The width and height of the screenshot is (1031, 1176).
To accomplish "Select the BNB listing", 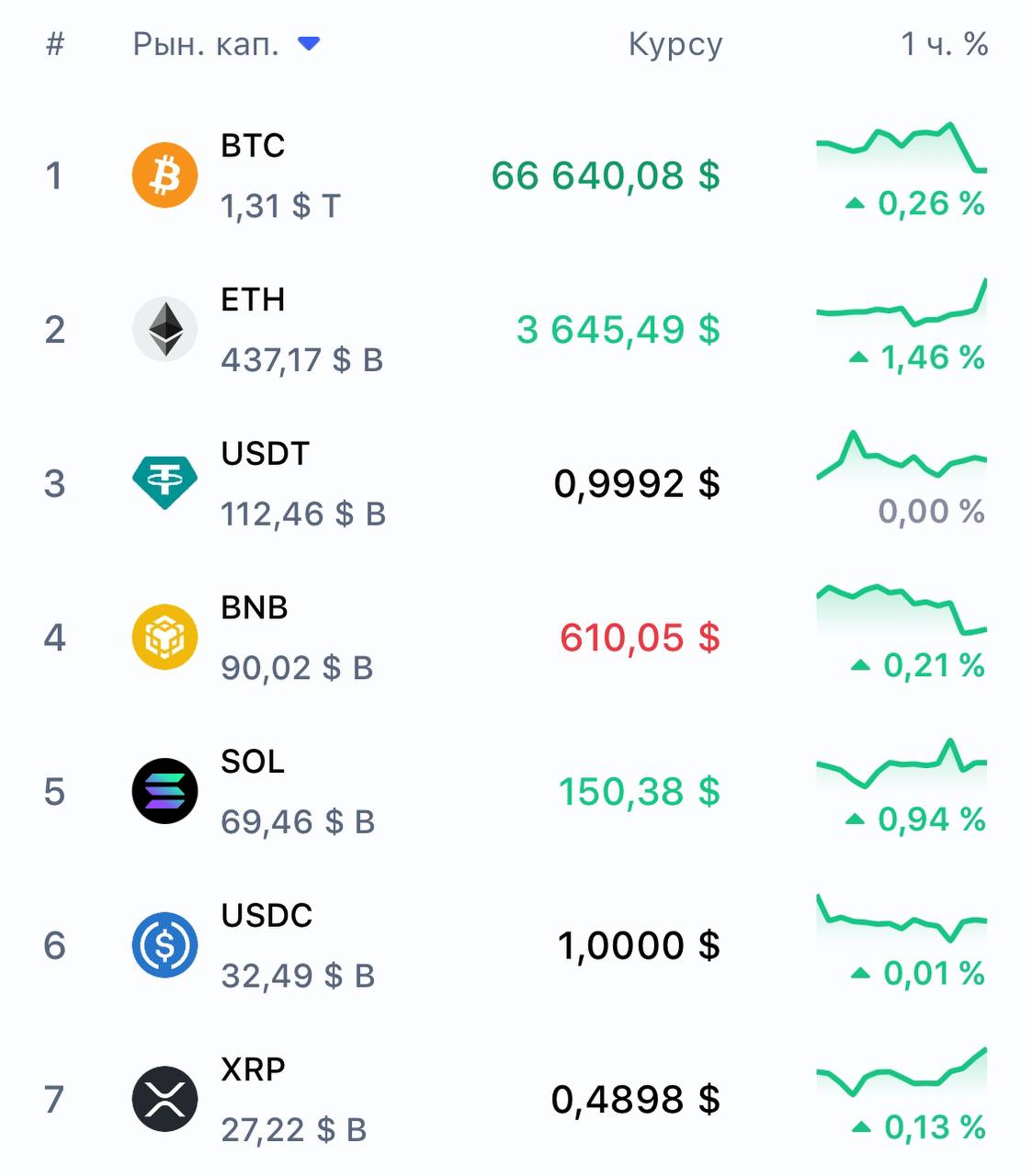I will coord(255,607).
